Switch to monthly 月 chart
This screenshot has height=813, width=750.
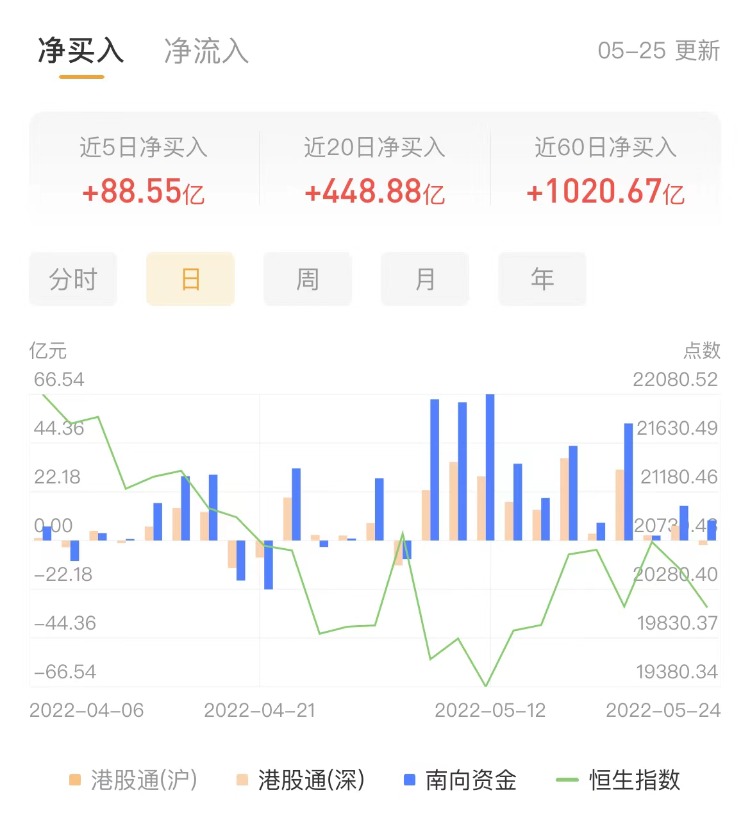point(425,279)
